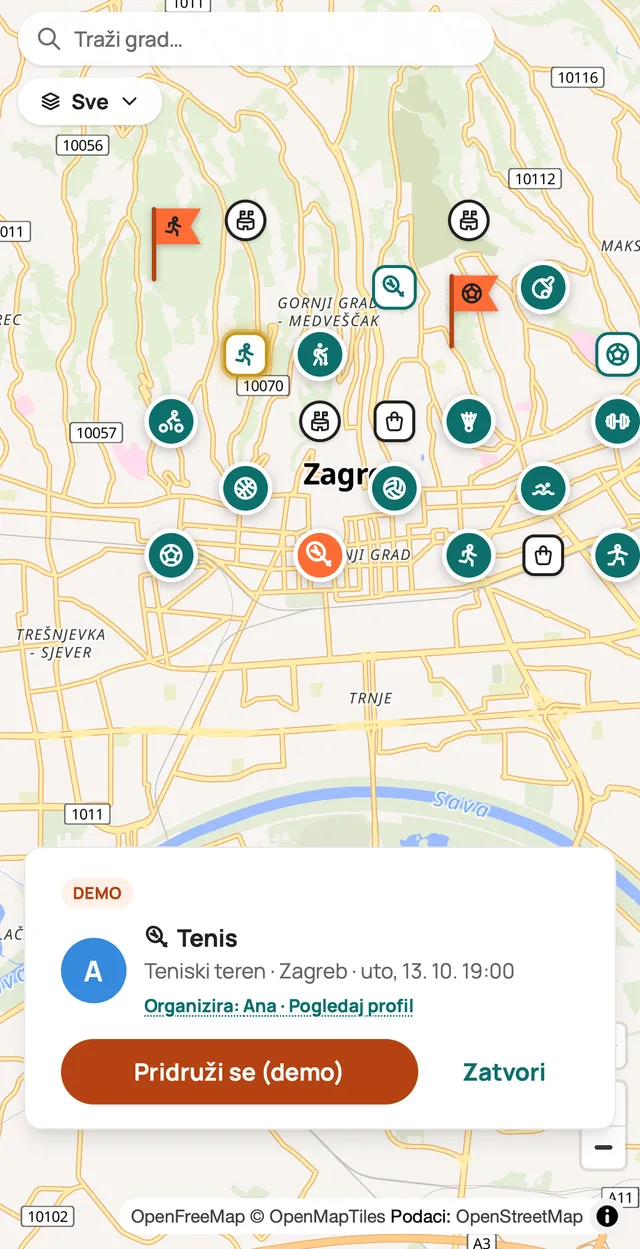Tap the table tennis paddle marker
640x1249 pixels.
(543, 288)
